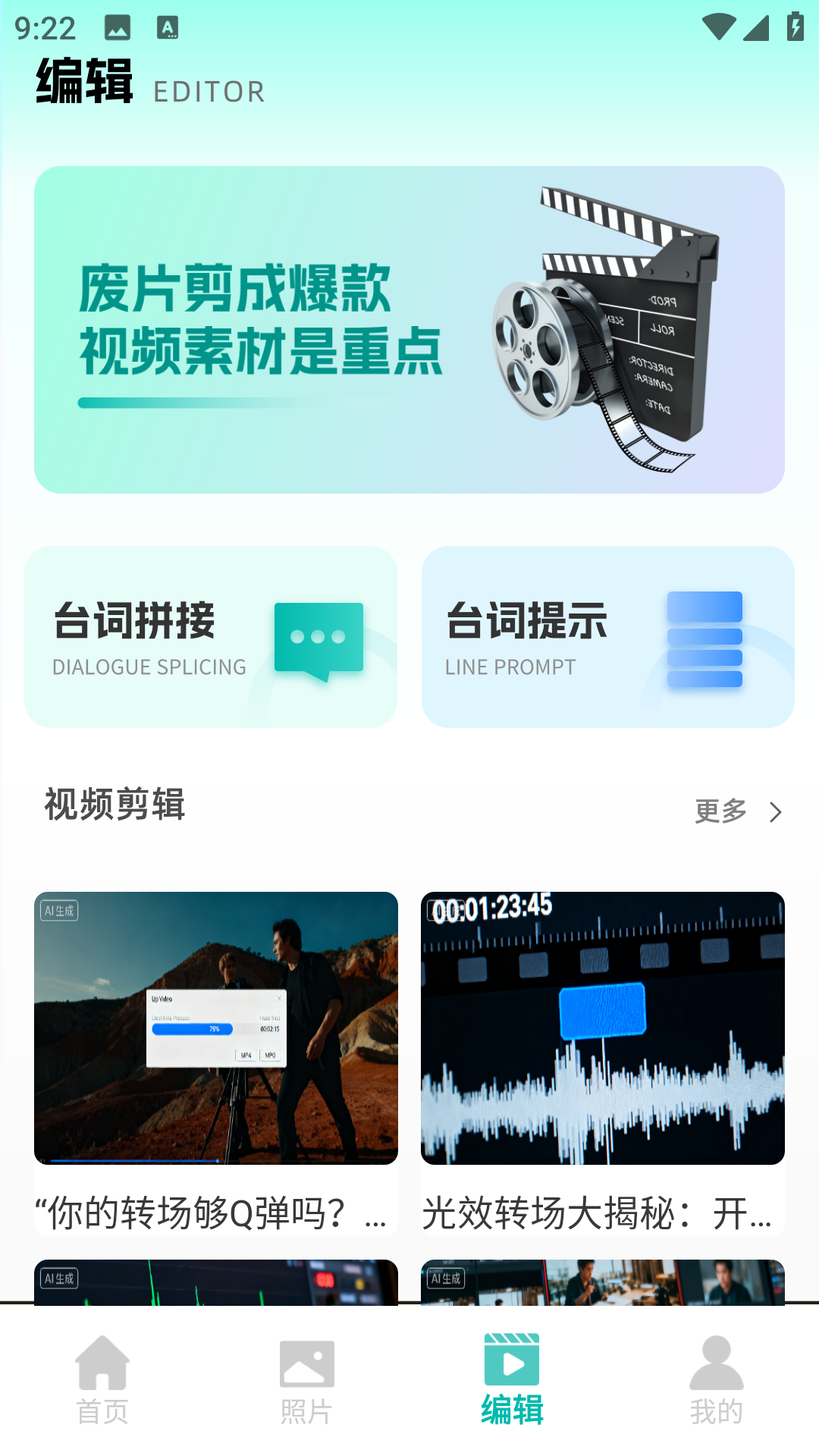
Task: Expand the chevron arrow next to 更多
Action: click(x=776, y=811)
